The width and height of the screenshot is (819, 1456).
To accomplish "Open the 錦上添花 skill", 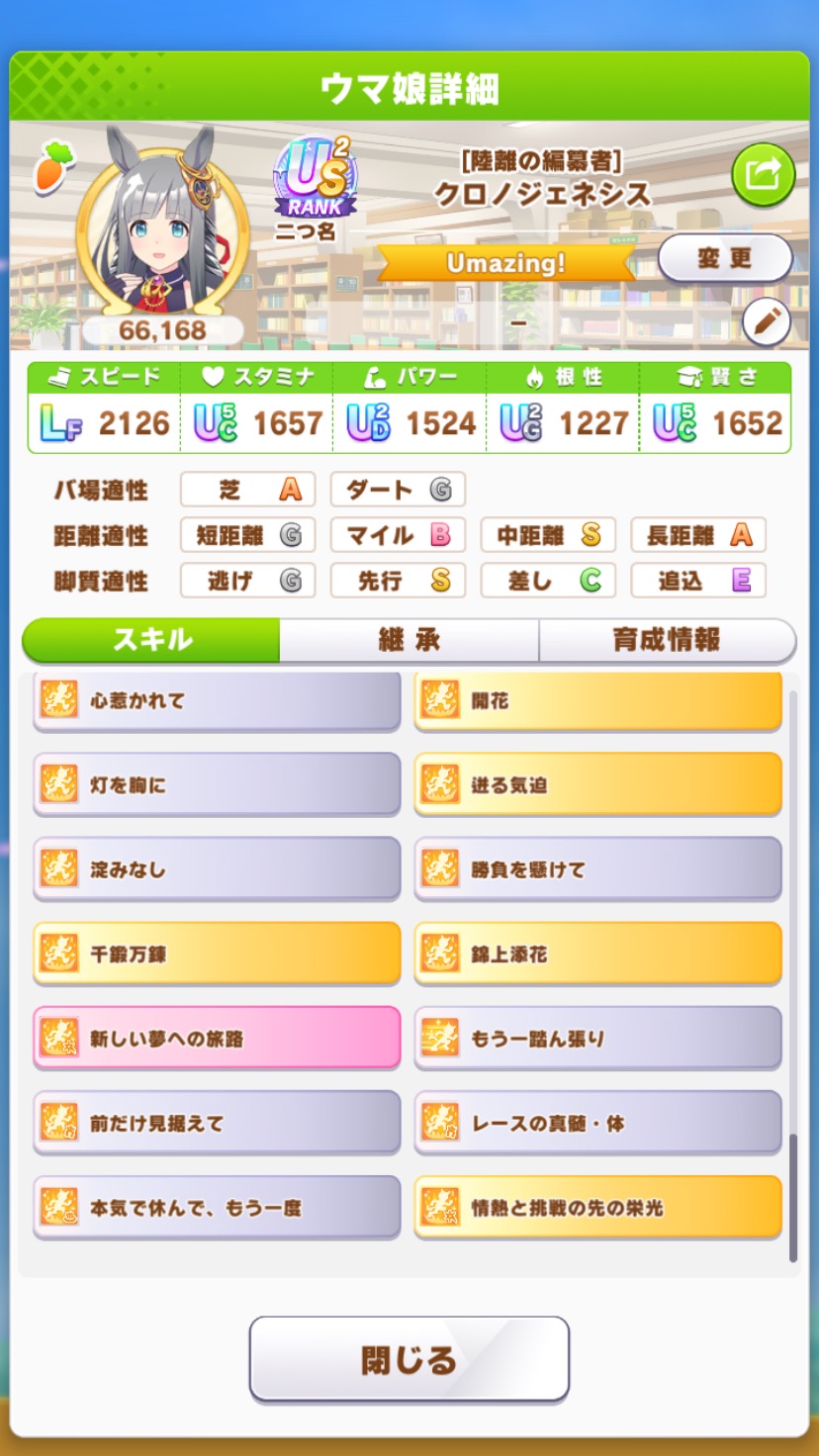I will (597, 955).
